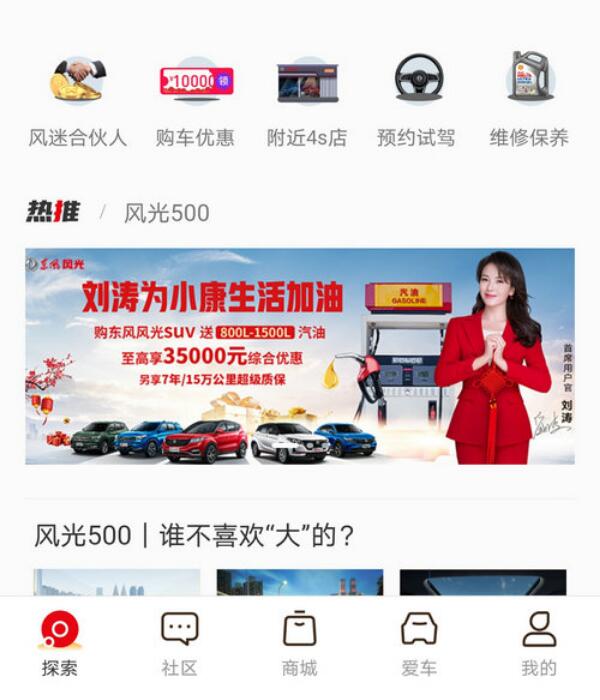
Task: Switch to the 社区 tab
Action: [180, 645]
